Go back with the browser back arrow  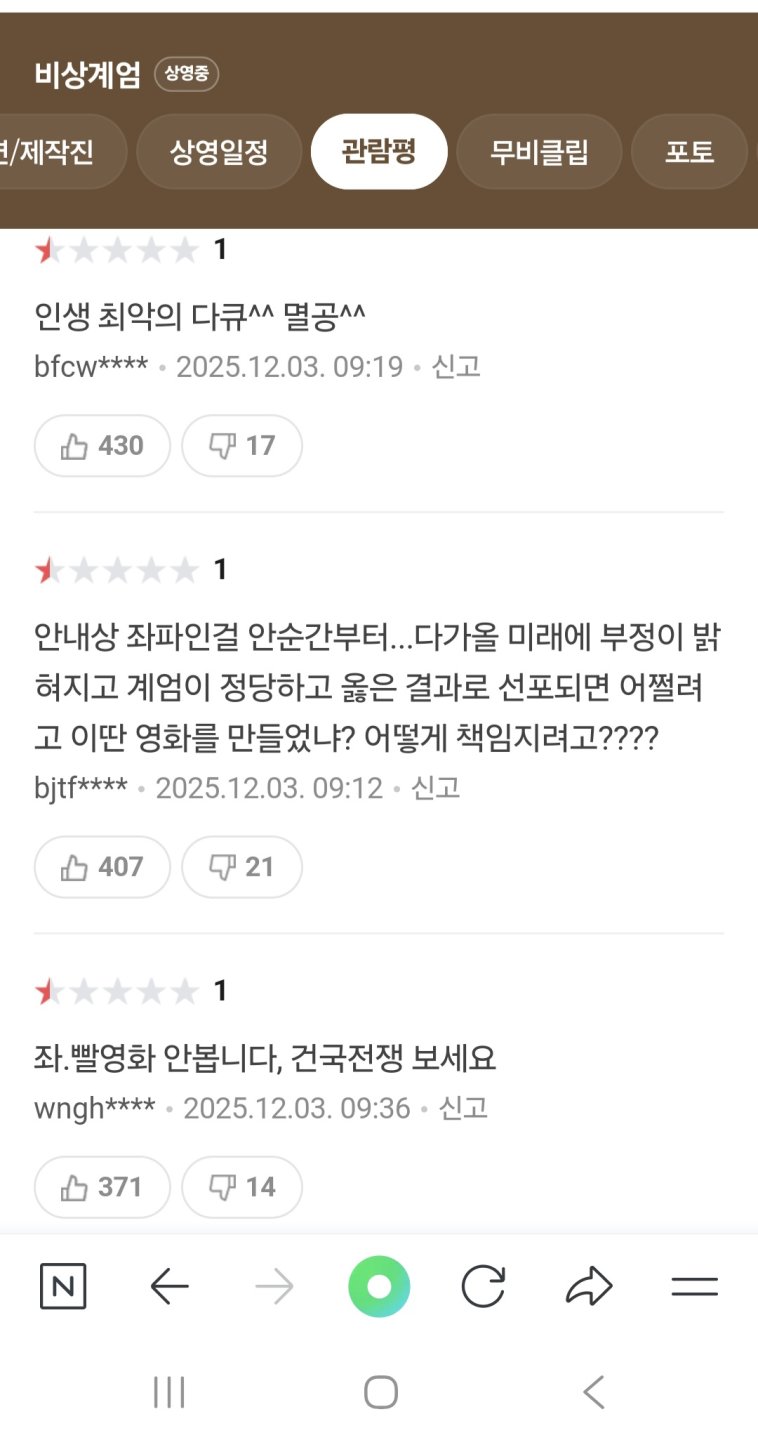(x=169, y=1287)
